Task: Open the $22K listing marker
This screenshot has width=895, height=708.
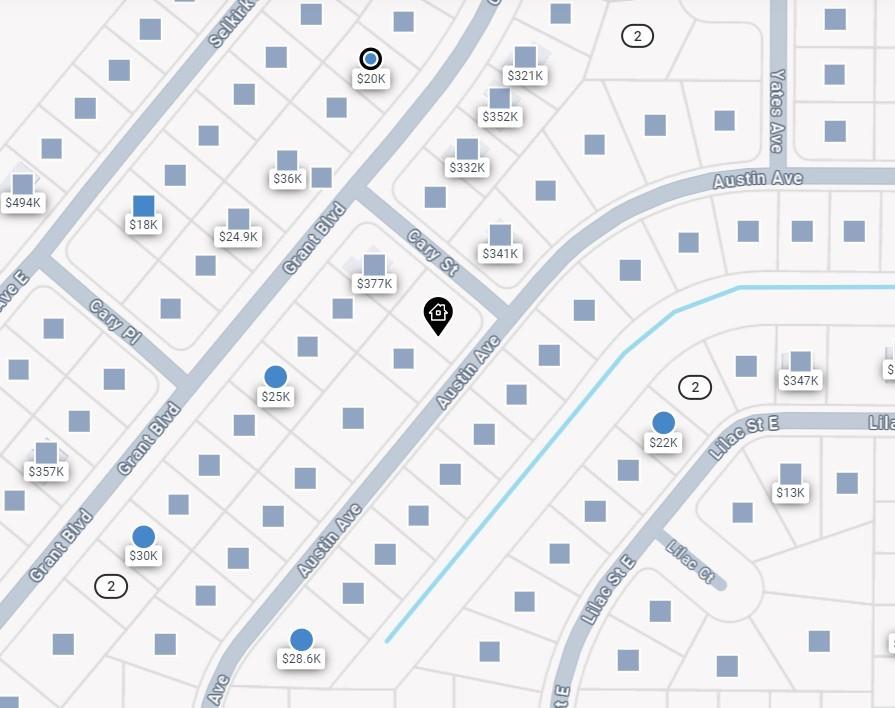Action: tap(663, 424)
